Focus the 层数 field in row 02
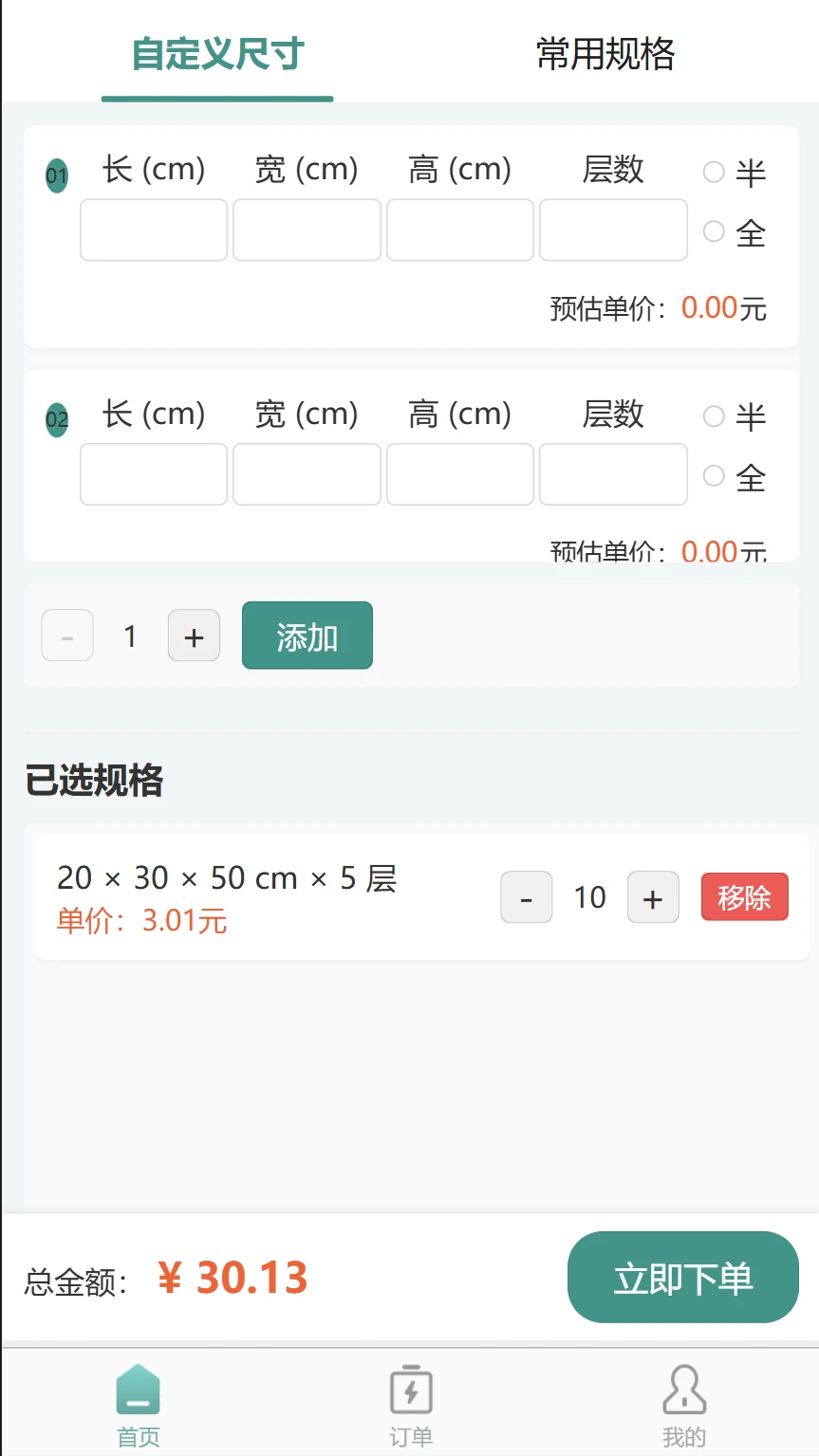Screen dimensions: 819x1456 pos(613,474)
